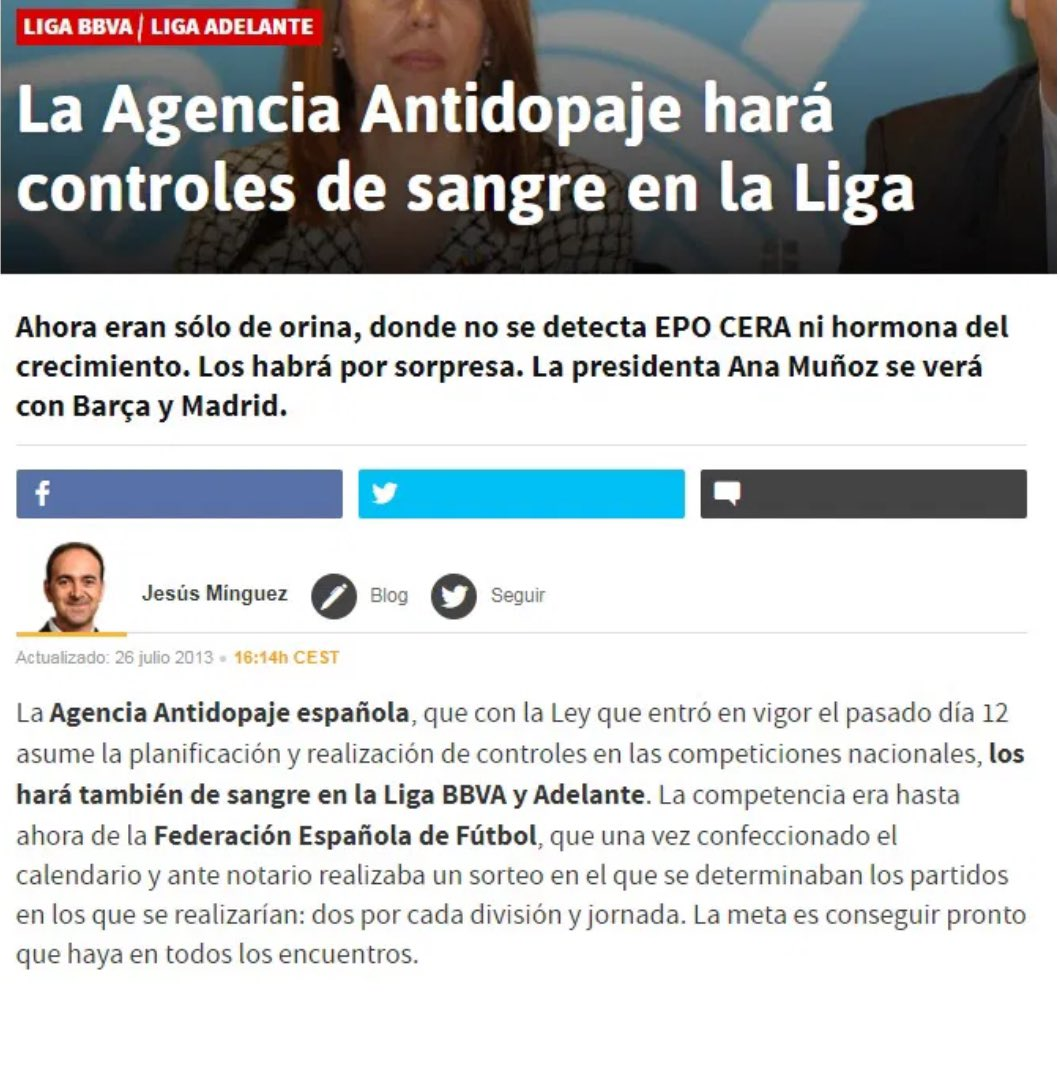Share article on Twitter

(x=521, y=494)
